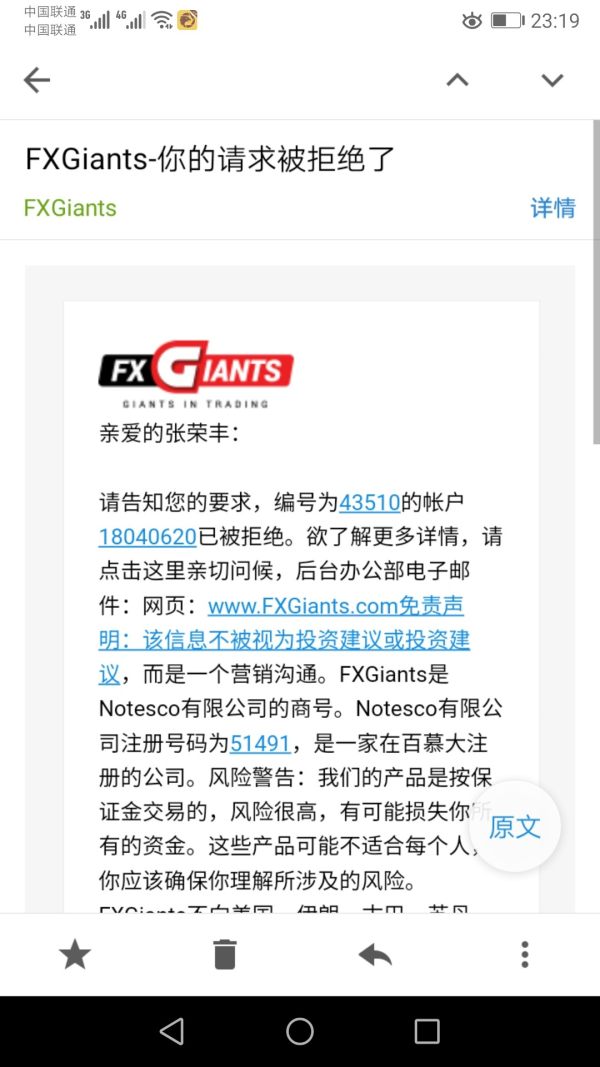The image size is (600, 1067).
Task: Open recent apps from the navigation bar
Action: pyautogui.click(x=427, y=1031)
